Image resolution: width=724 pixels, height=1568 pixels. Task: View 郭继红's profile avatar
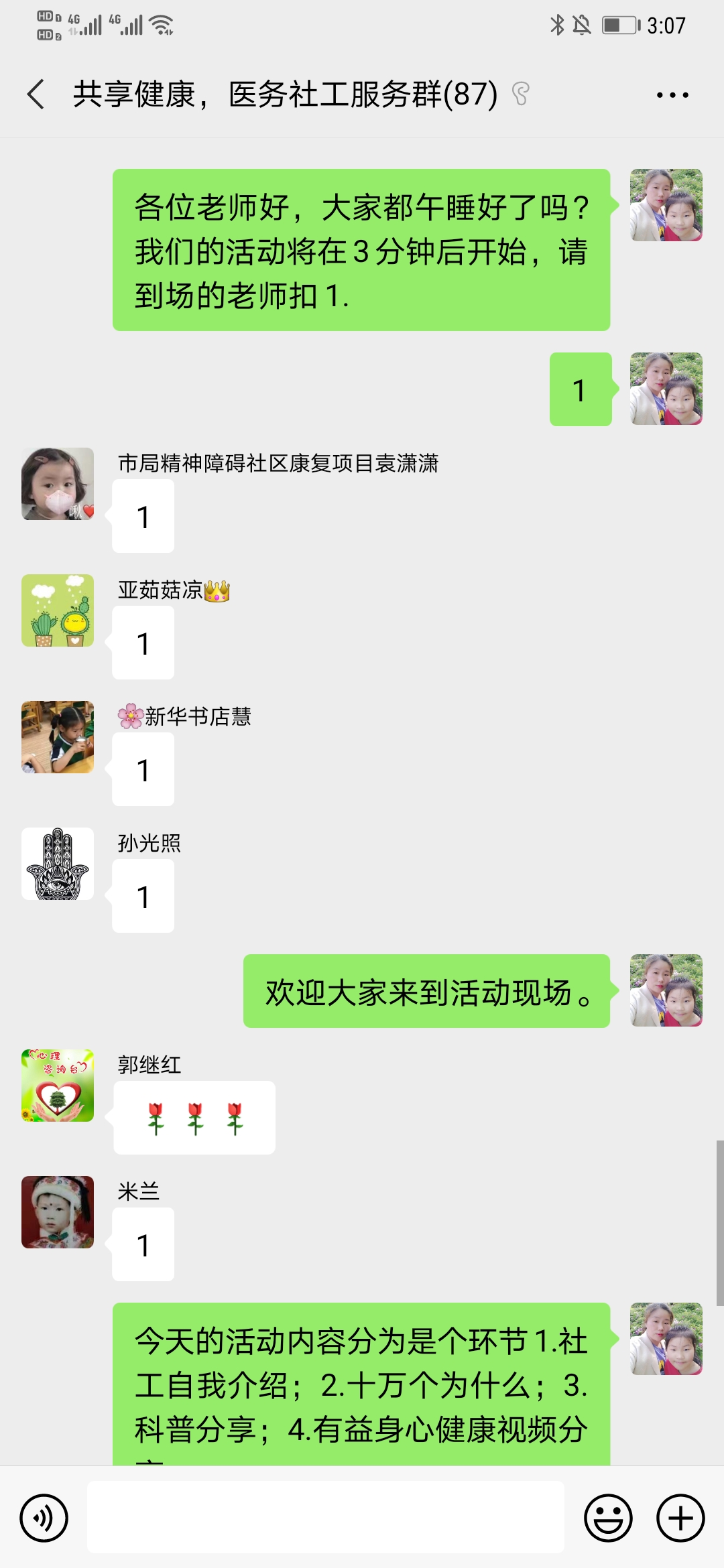click(58, 1086)
